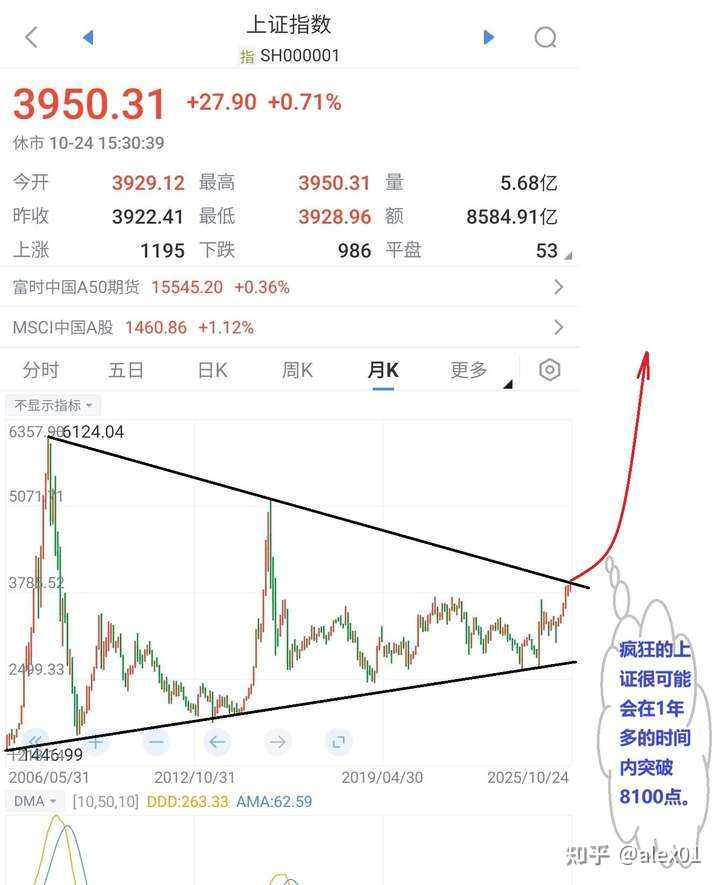This screenshot has height=885, width=720.
Task: Zoom out the K-line chart
Action: point(156,742)
